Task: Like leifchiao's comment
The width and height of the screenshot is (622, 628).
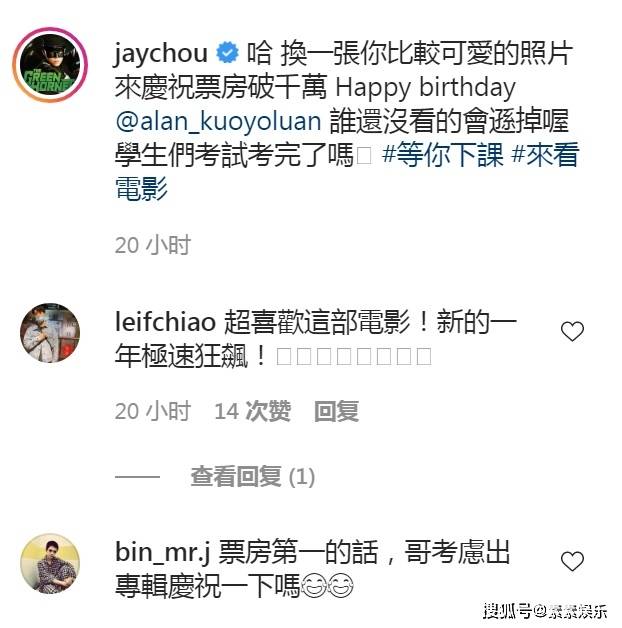Action: (572, 333)
